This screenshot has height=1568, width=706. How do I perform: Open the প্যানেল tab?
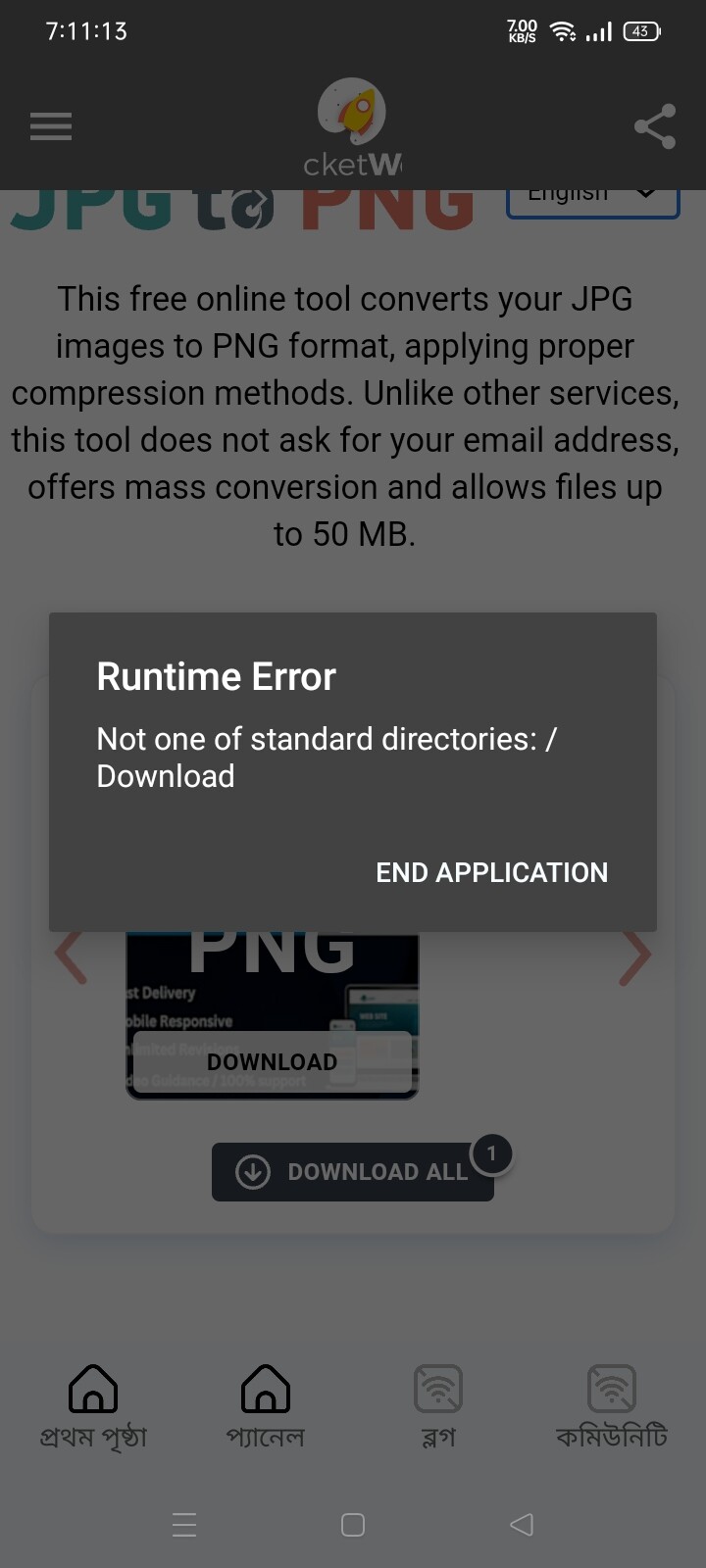(266, 1407)
